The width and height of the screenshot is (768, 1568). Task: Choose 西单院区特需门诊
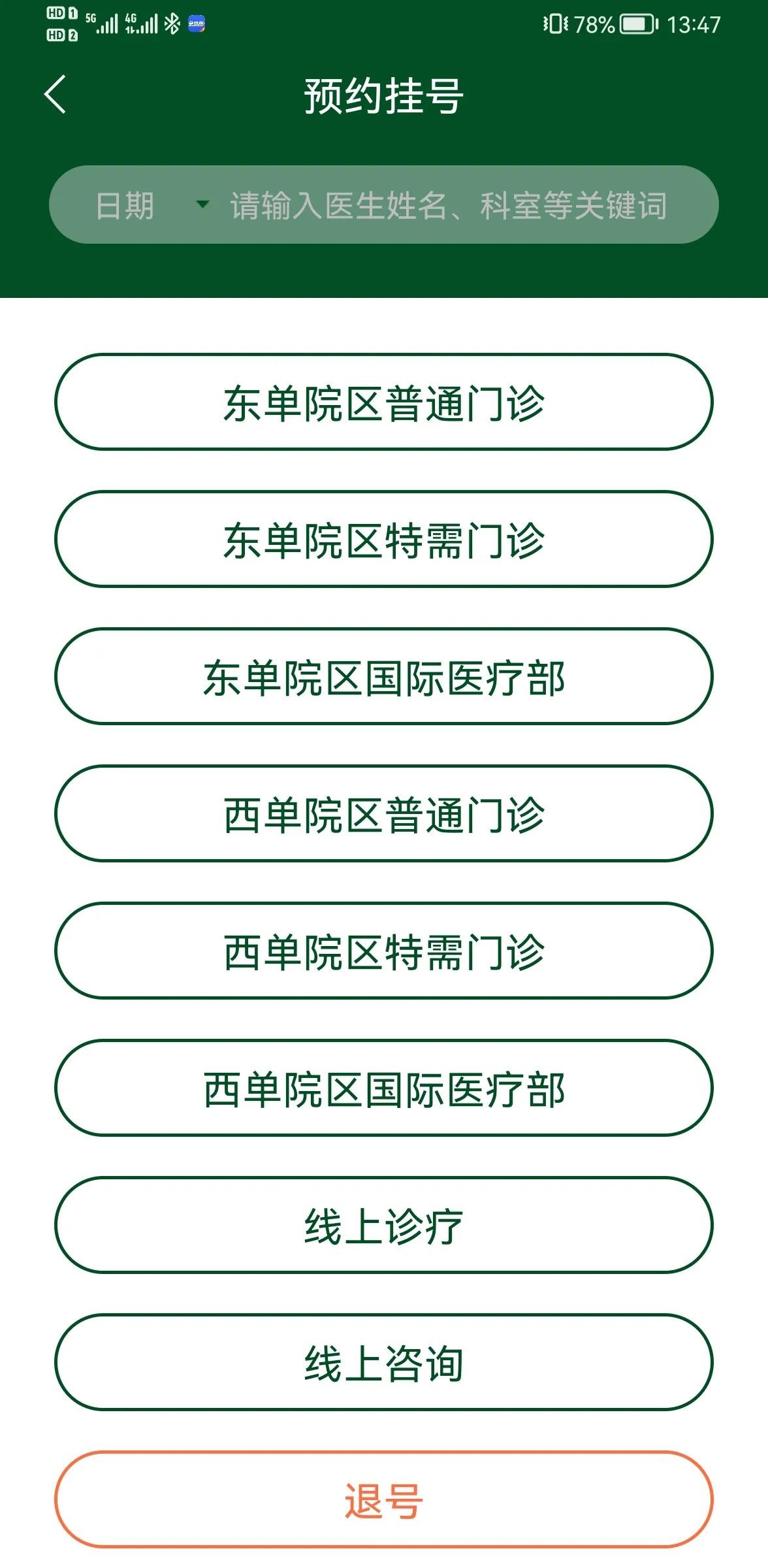(384, 951)
